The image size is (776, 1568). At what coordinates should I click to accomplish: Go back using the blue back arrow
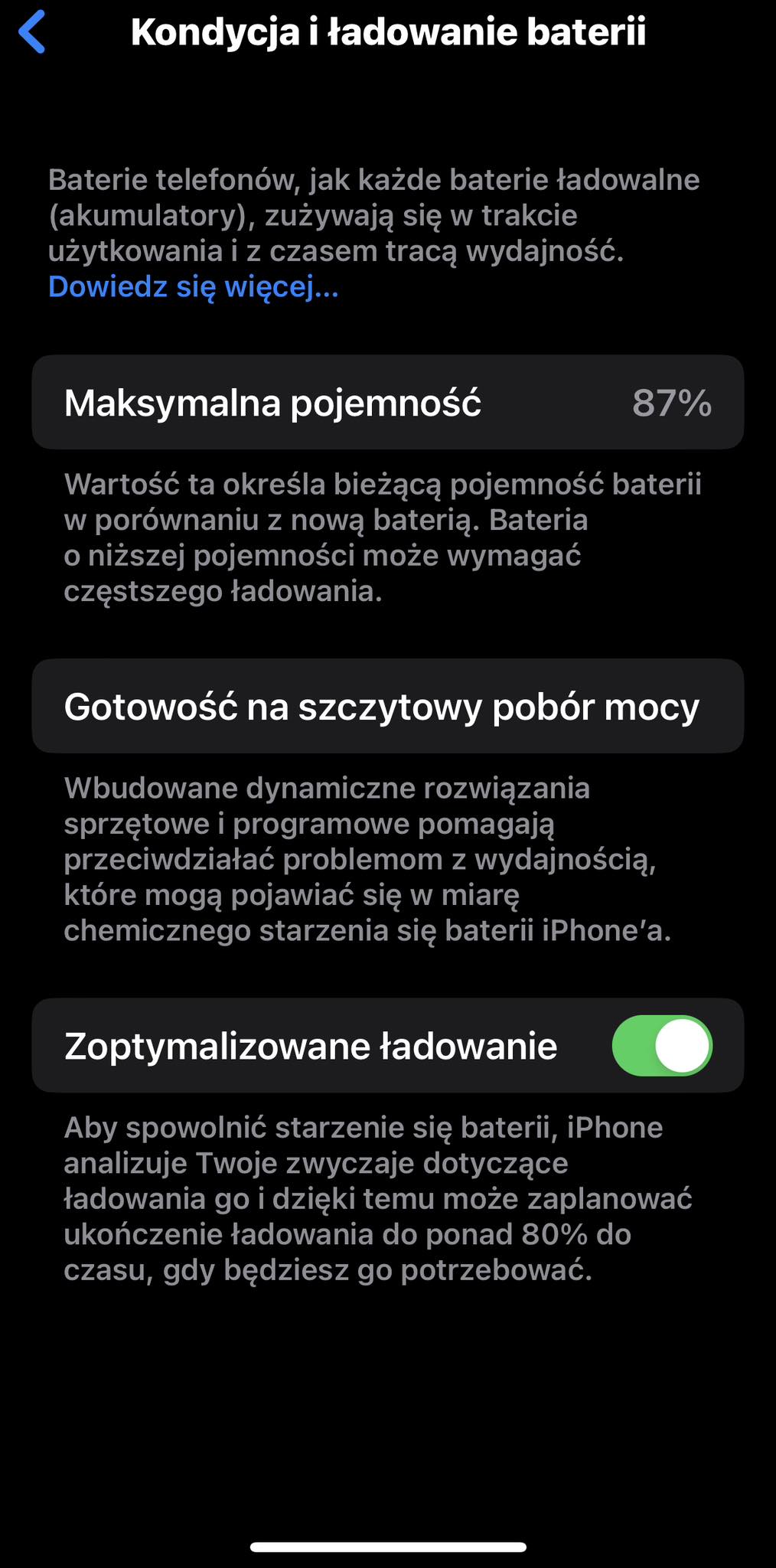(x=32, y=32)
